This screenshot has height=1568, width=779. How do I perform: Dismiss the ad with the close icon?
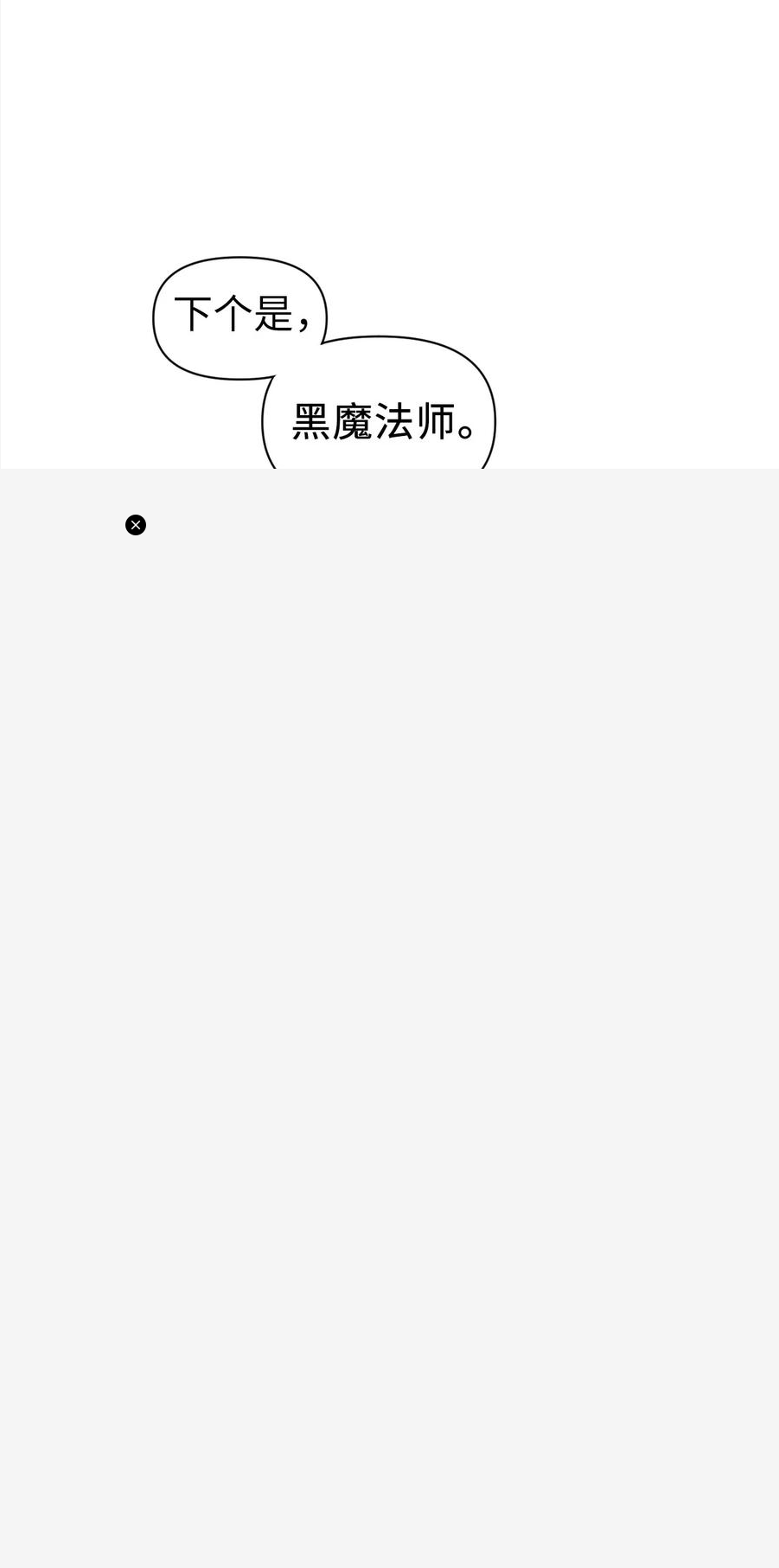tap(136, 525)
